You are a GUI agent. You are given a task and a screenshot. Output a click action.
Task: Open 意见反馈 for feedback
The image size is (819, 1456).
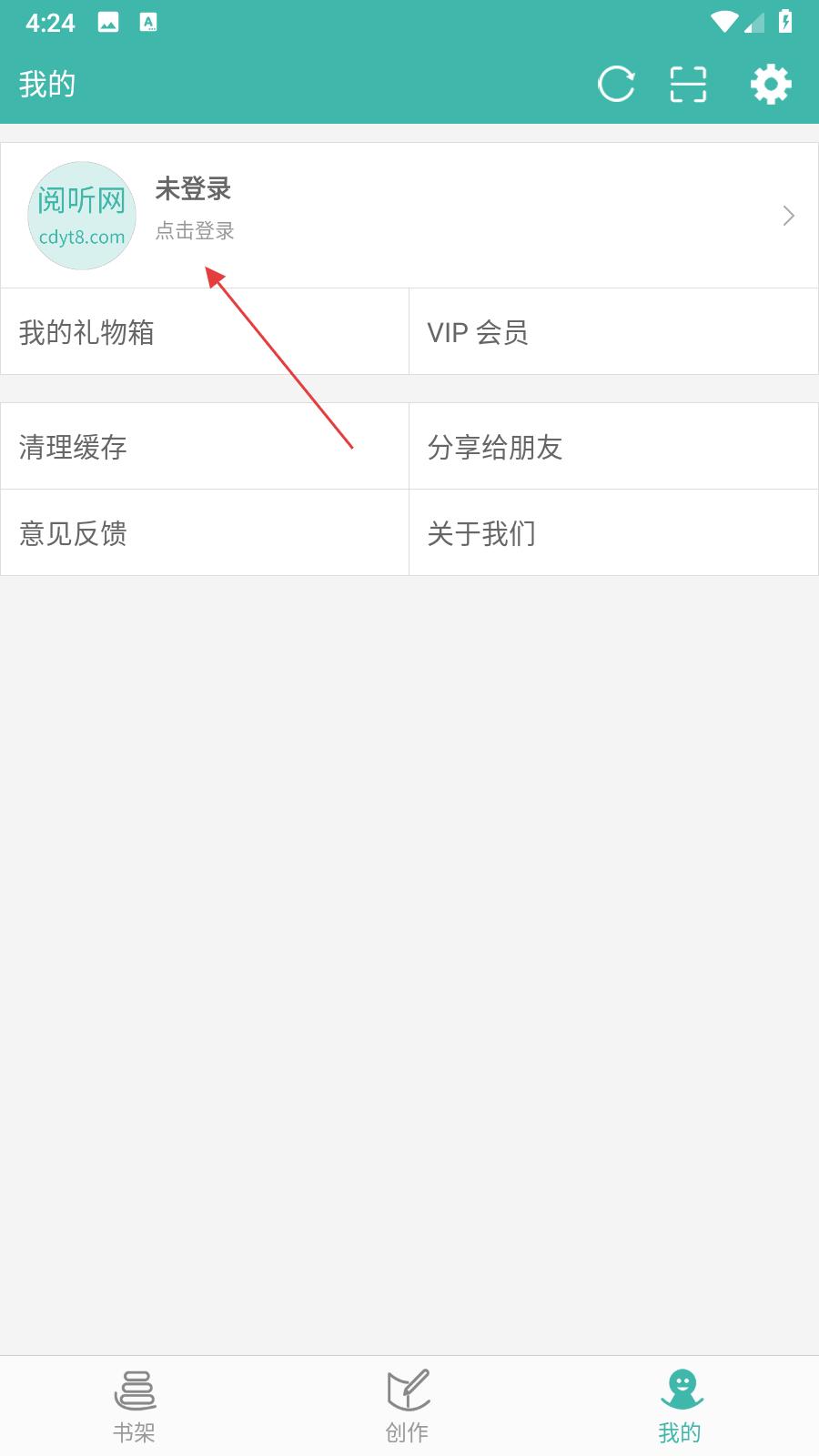tap(205, 533)
